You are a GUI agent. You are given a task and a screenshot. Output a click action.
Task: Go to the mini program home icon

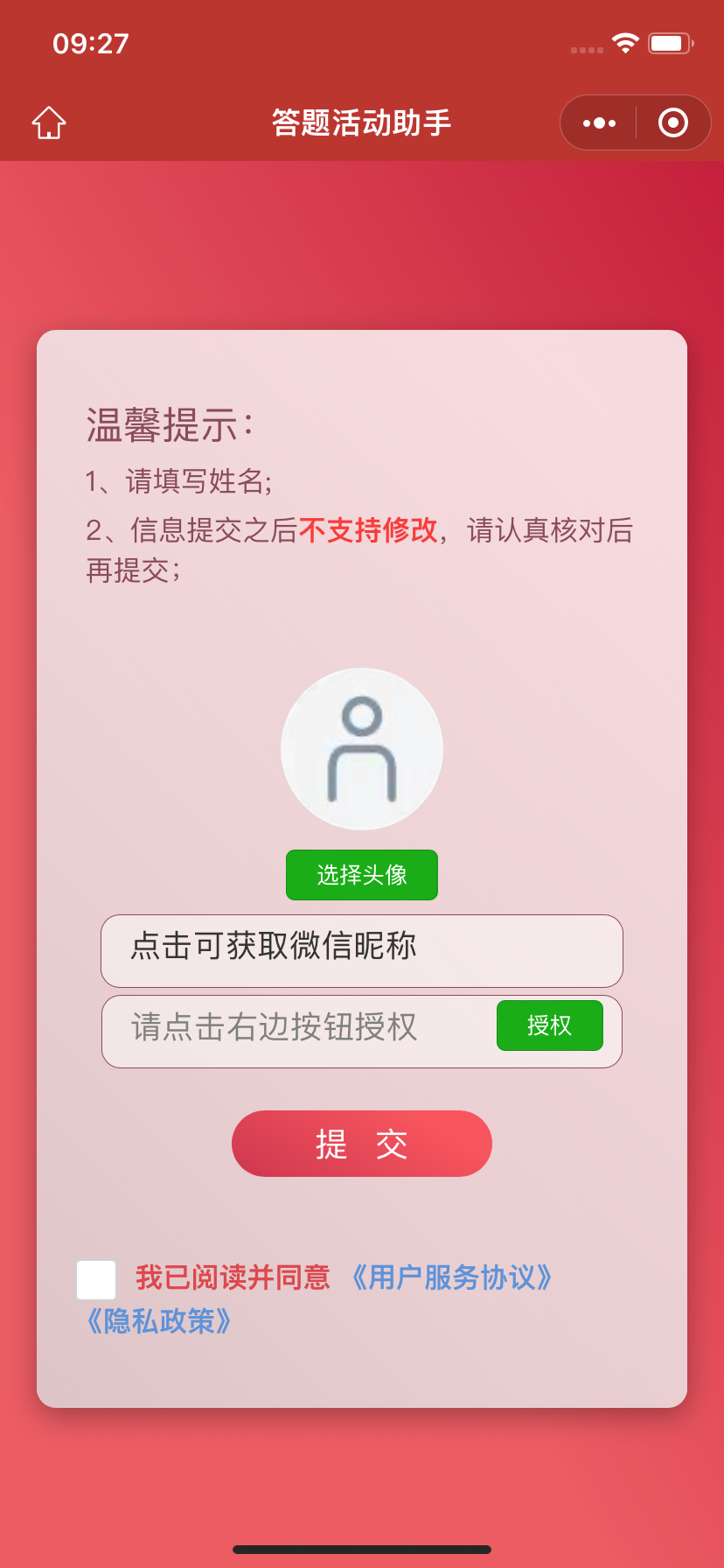pyautogui.click(x=49, y=122)
